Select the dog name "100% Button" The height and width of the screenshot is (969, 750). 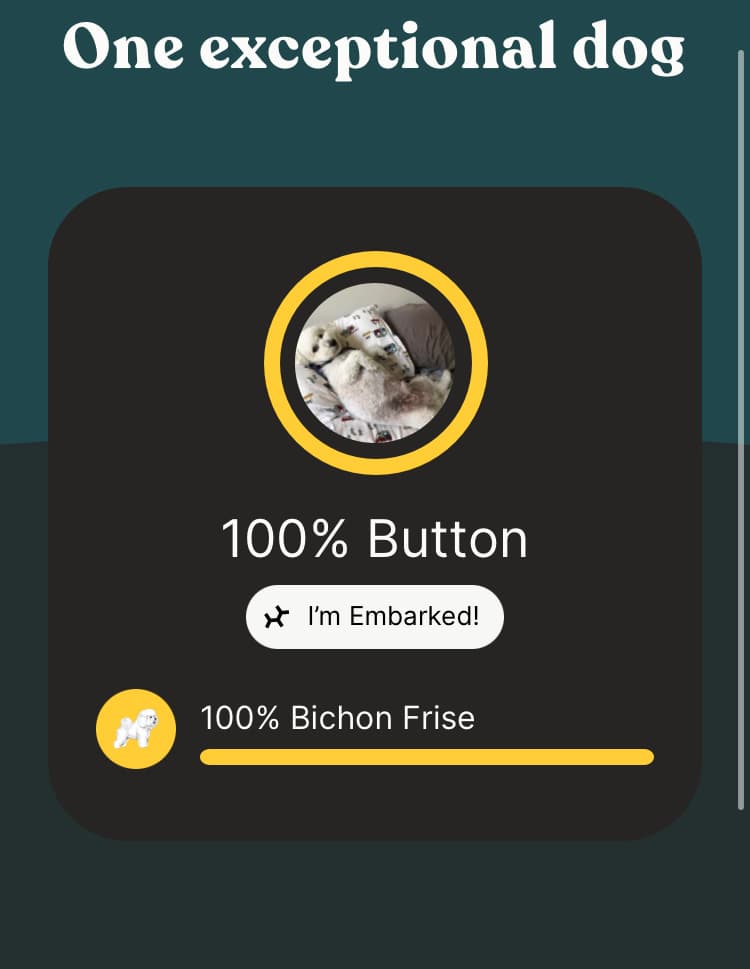(x=374, y=537)
